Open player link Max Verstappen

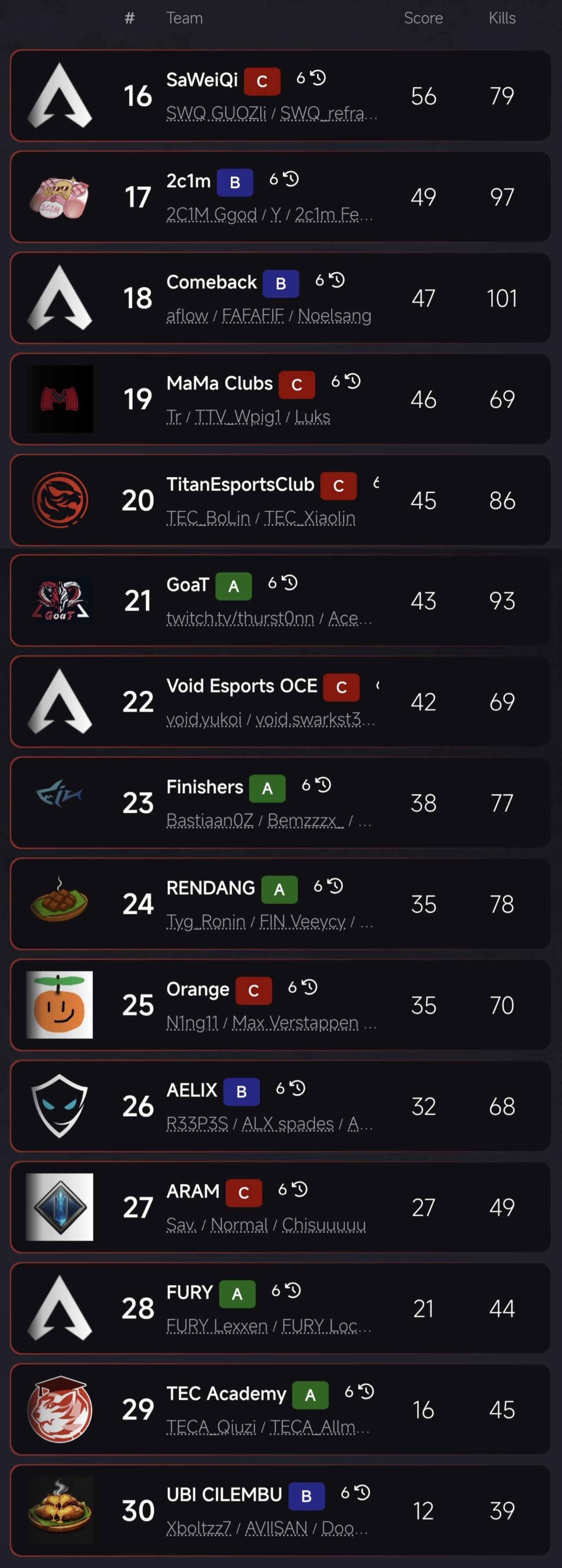(295, 1022)
